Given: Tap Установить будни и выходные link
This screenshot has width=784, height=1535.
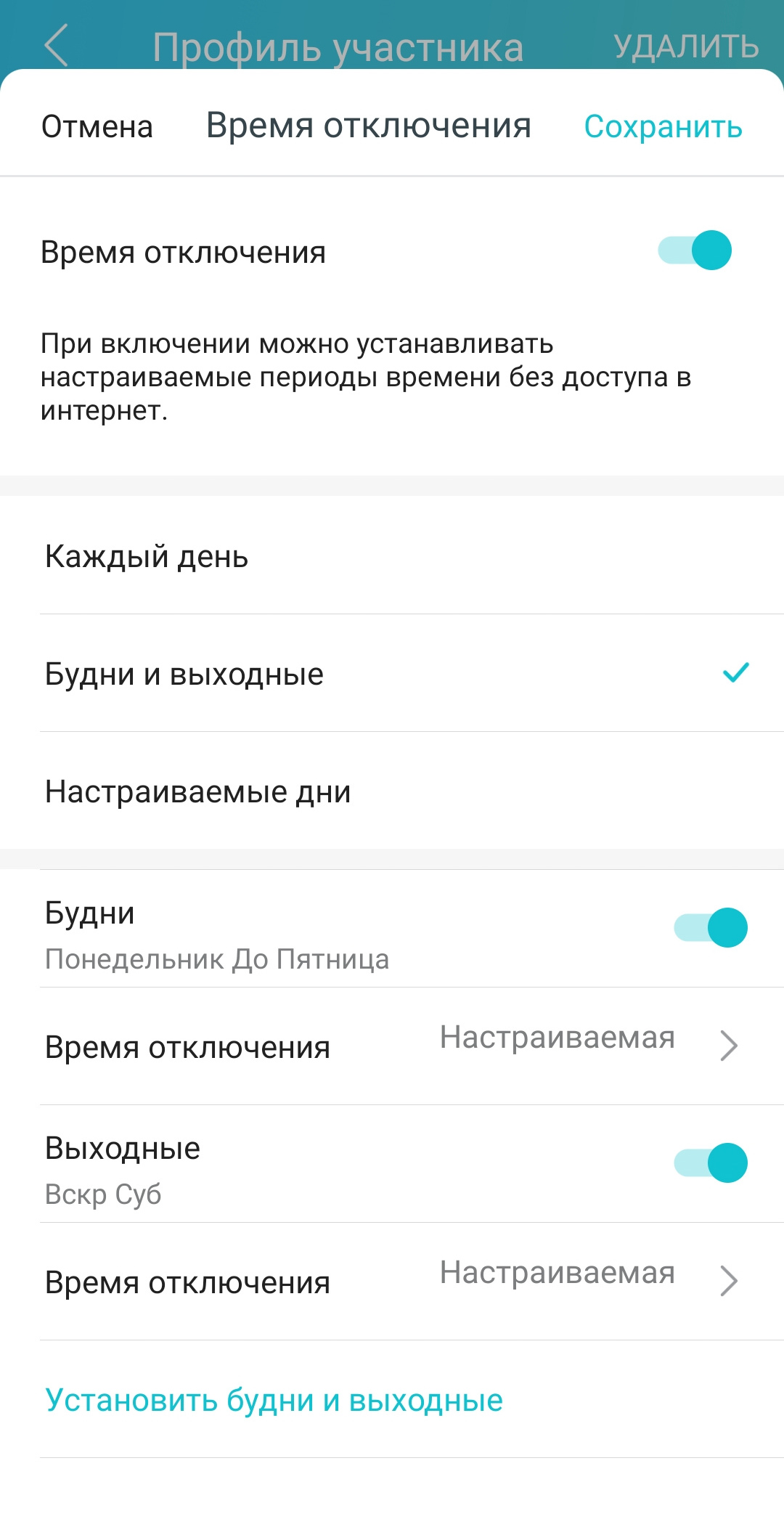Looking at the screenshot, I should 274,1399.
